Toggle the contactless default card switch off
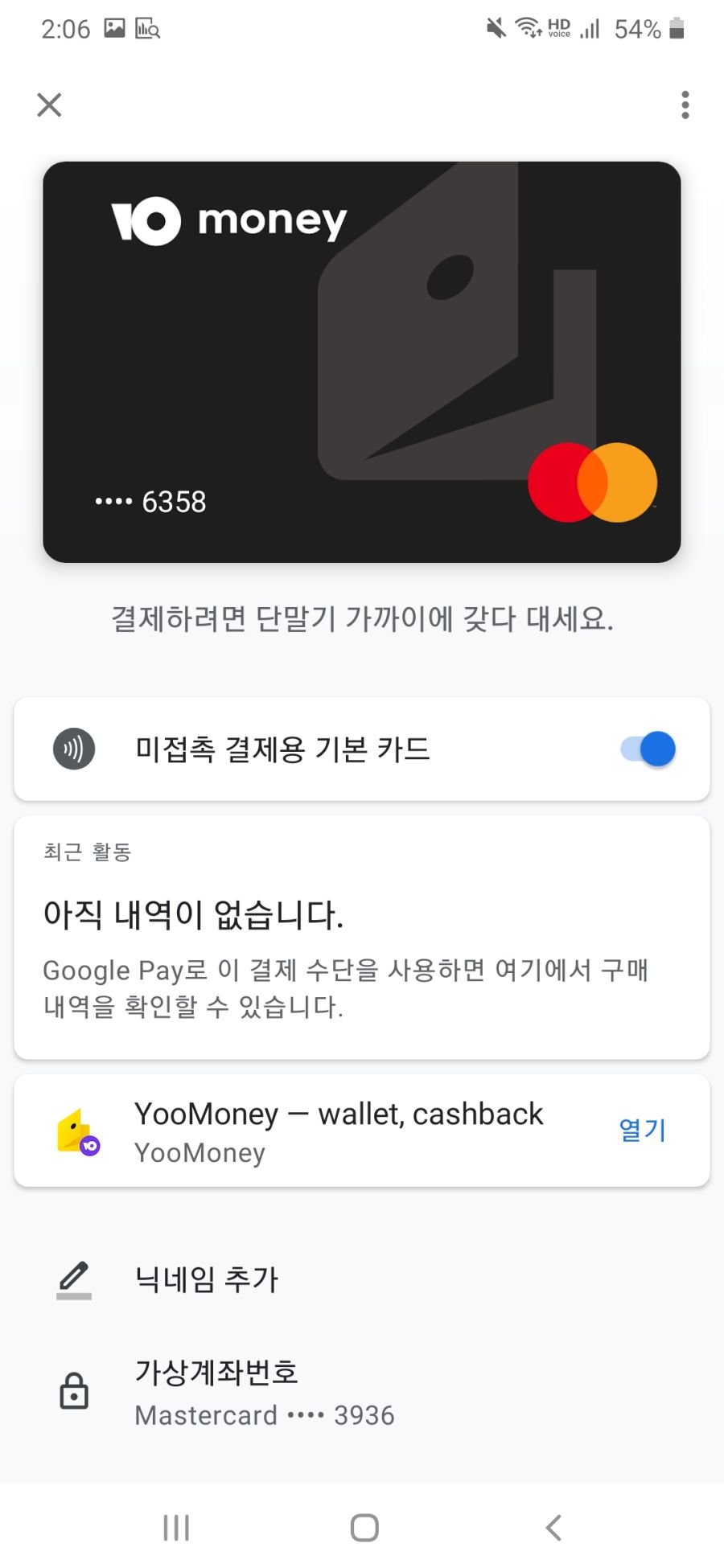The image size is (724, 1568). [x=648, y=749]
